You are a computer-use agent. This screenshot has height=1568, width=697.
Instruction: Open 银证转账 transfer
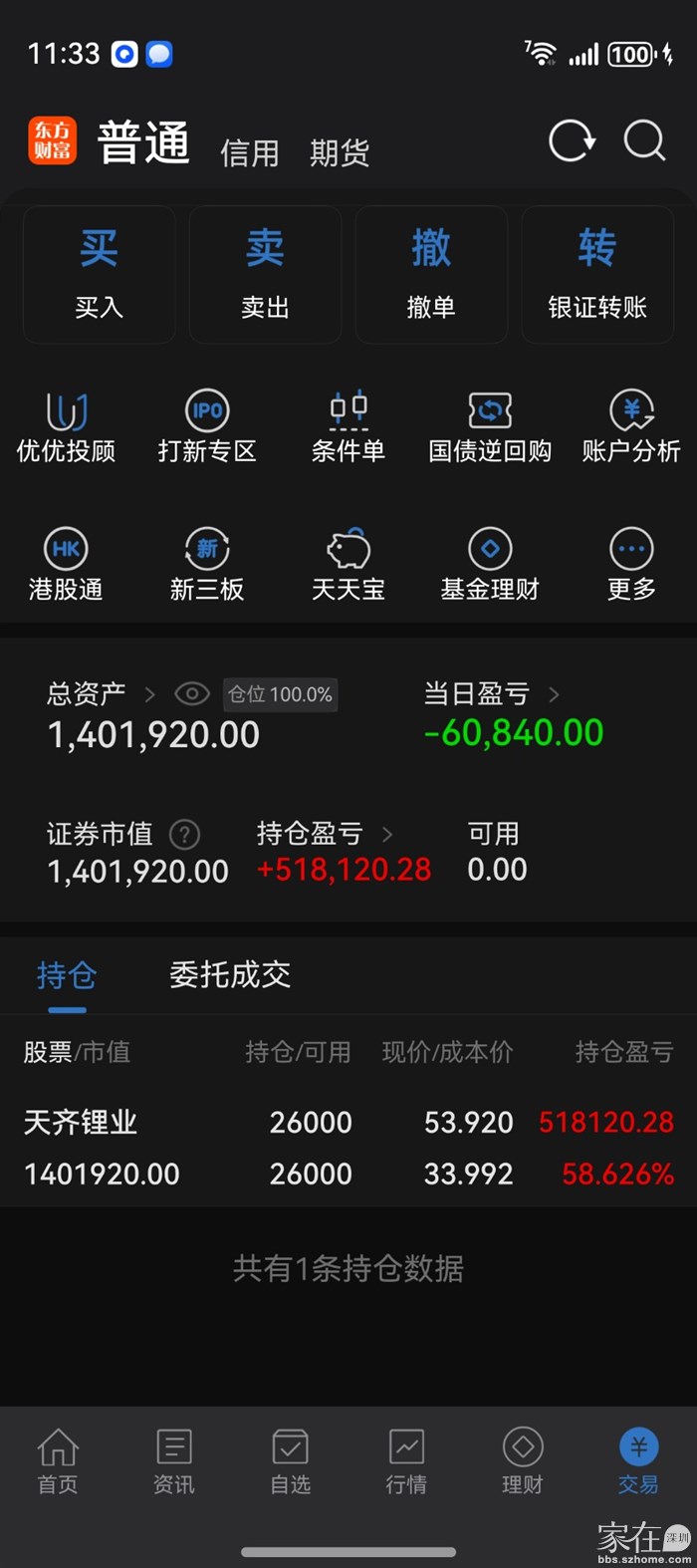tap(597, 274)
